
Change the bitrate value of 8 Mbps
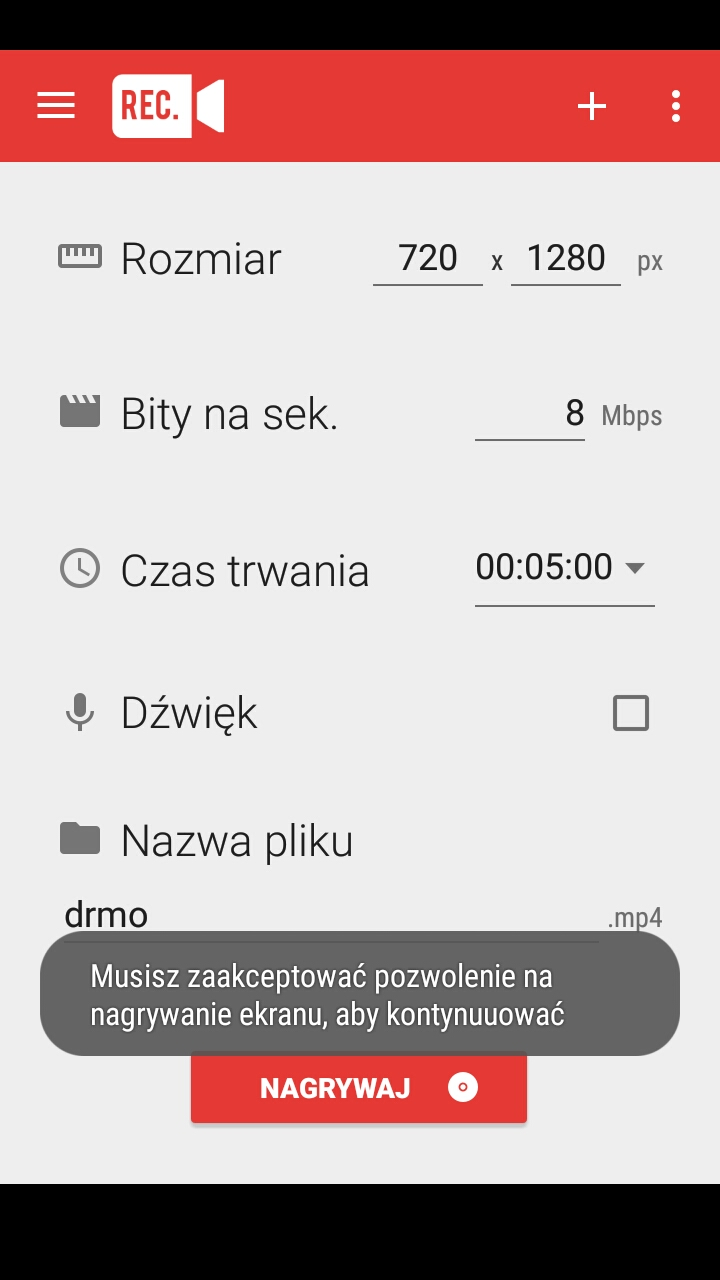(x=530, y=413)
